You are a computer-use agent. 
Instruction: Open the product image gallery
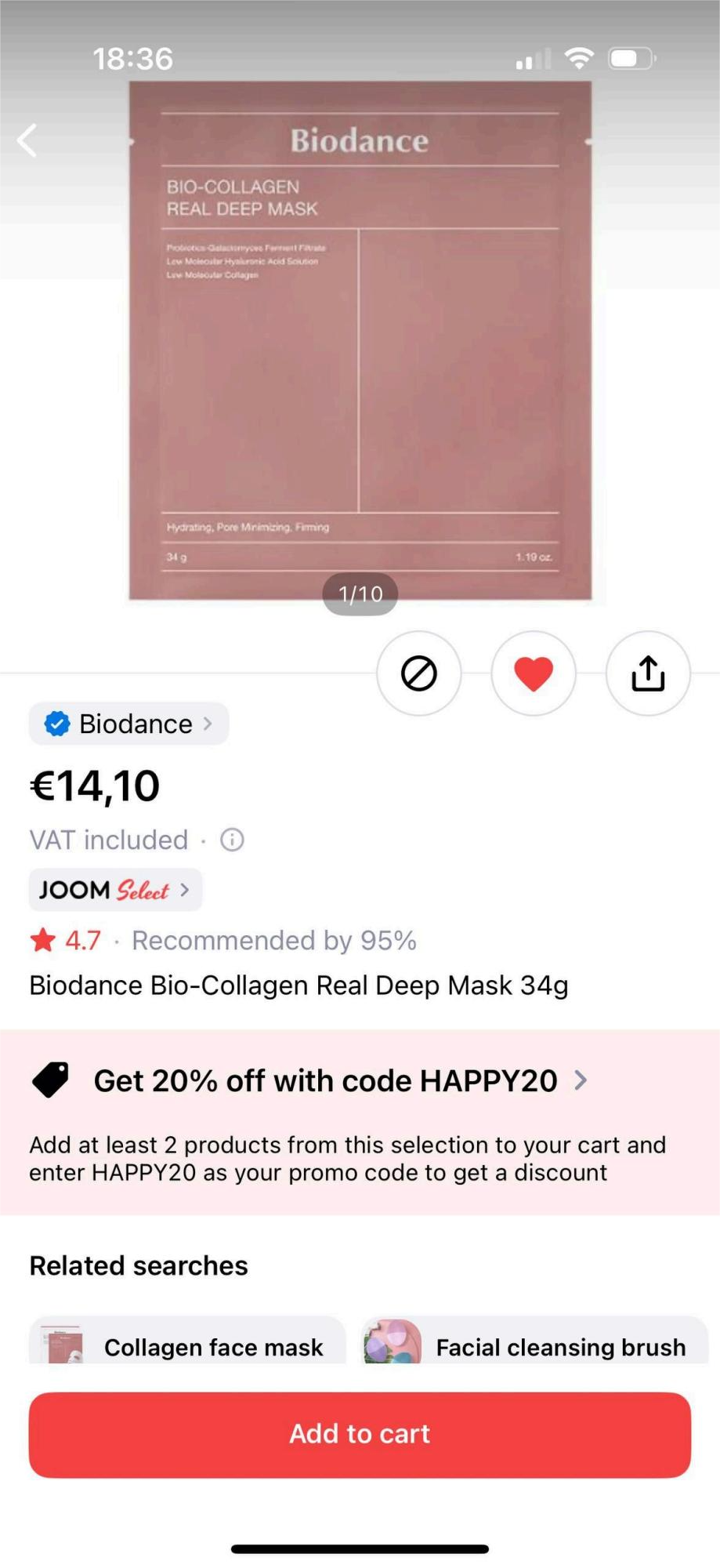360,341
